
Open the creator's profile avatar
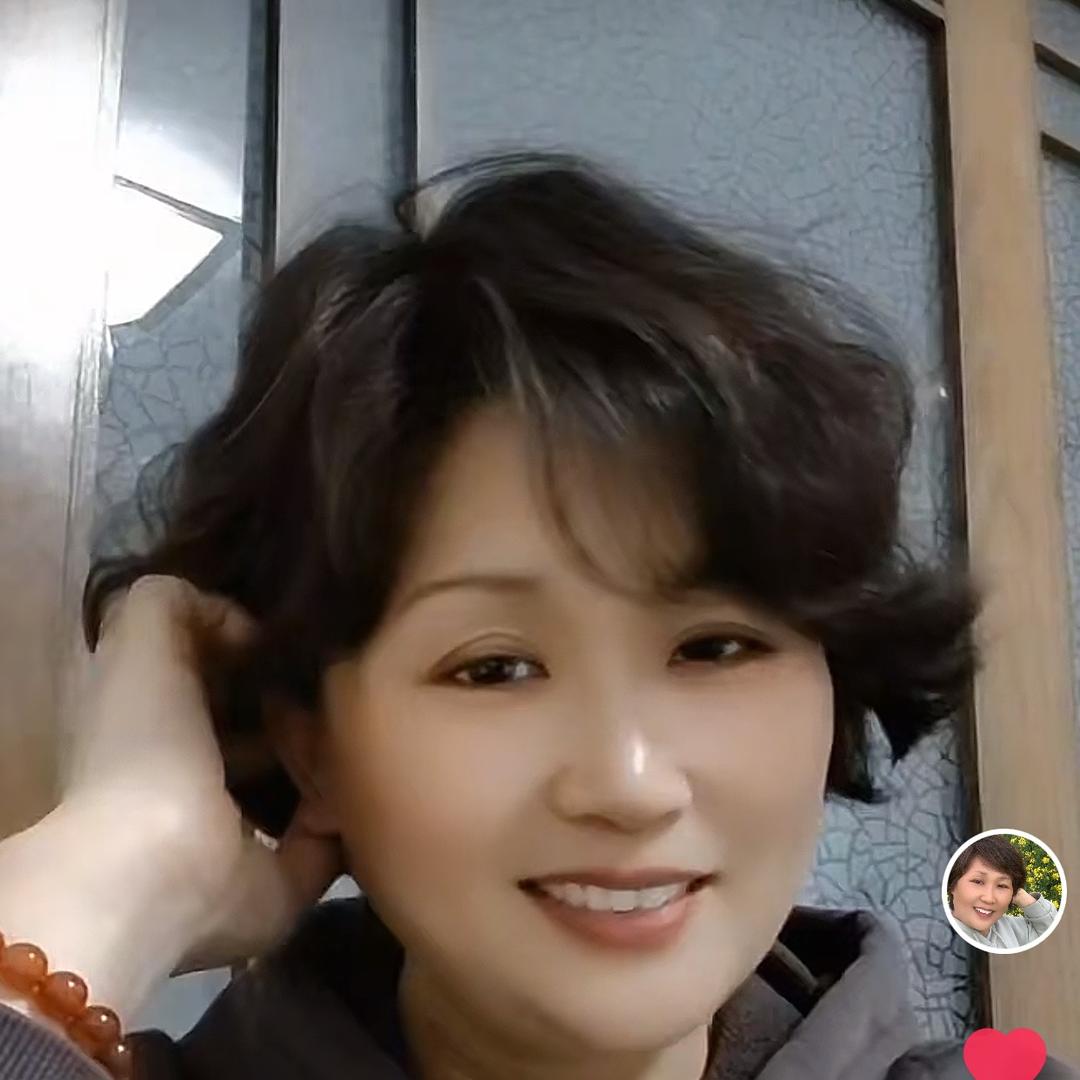(x=1003, y=891)
